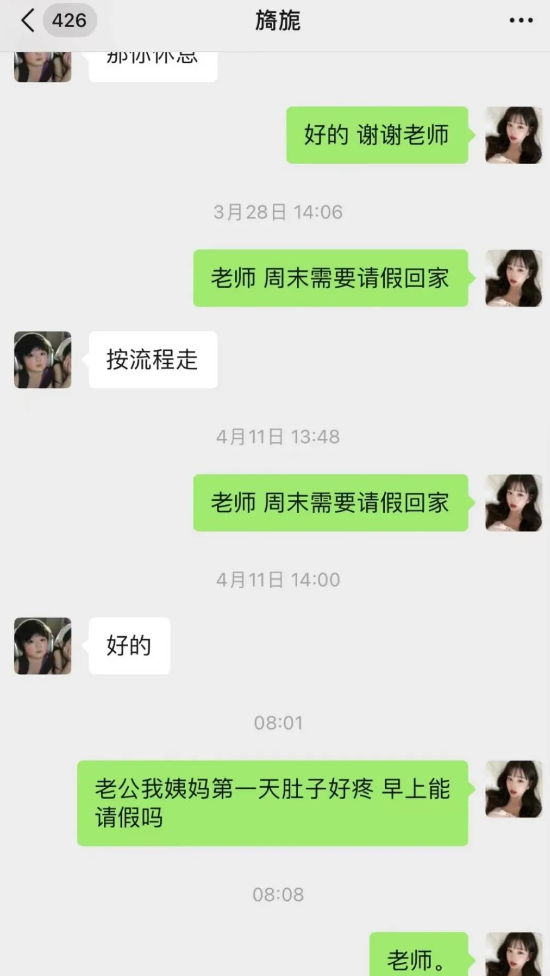
Task: Tap my avatar beside the 08:01 message
Action: coord(513,789)
